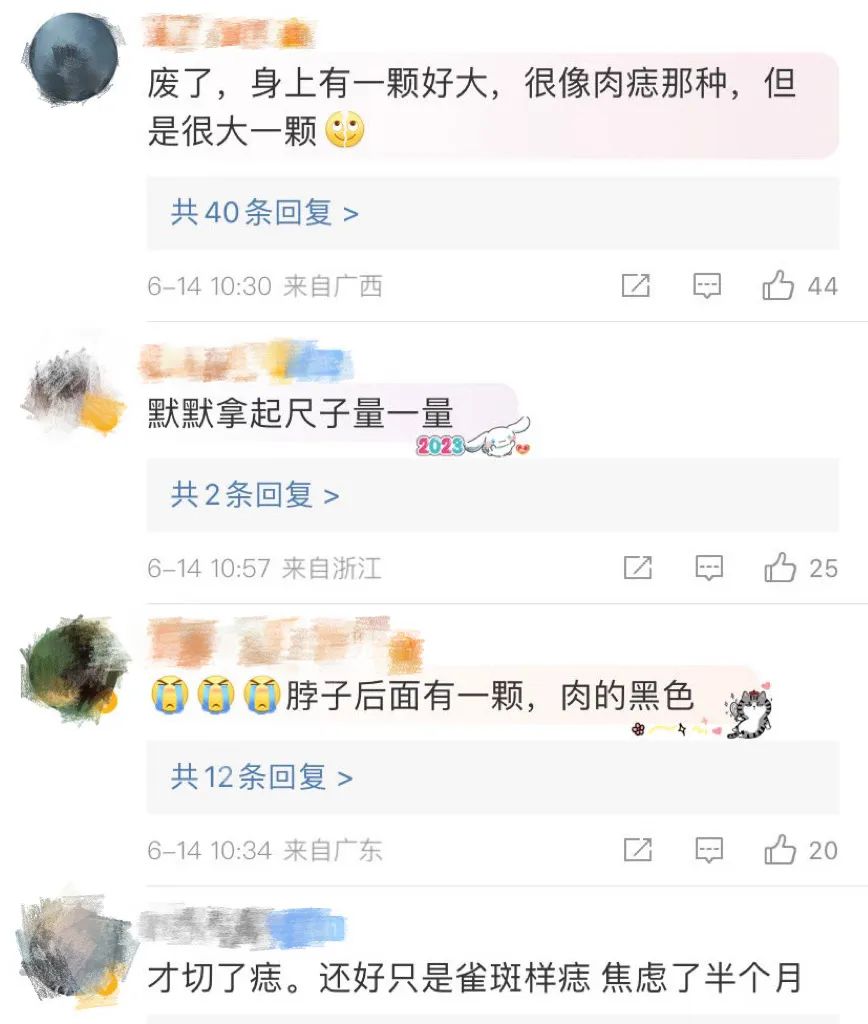This screenshot has height=1024, width=868.
Task: Repost the comment from 广东
Action: [637, 850]
